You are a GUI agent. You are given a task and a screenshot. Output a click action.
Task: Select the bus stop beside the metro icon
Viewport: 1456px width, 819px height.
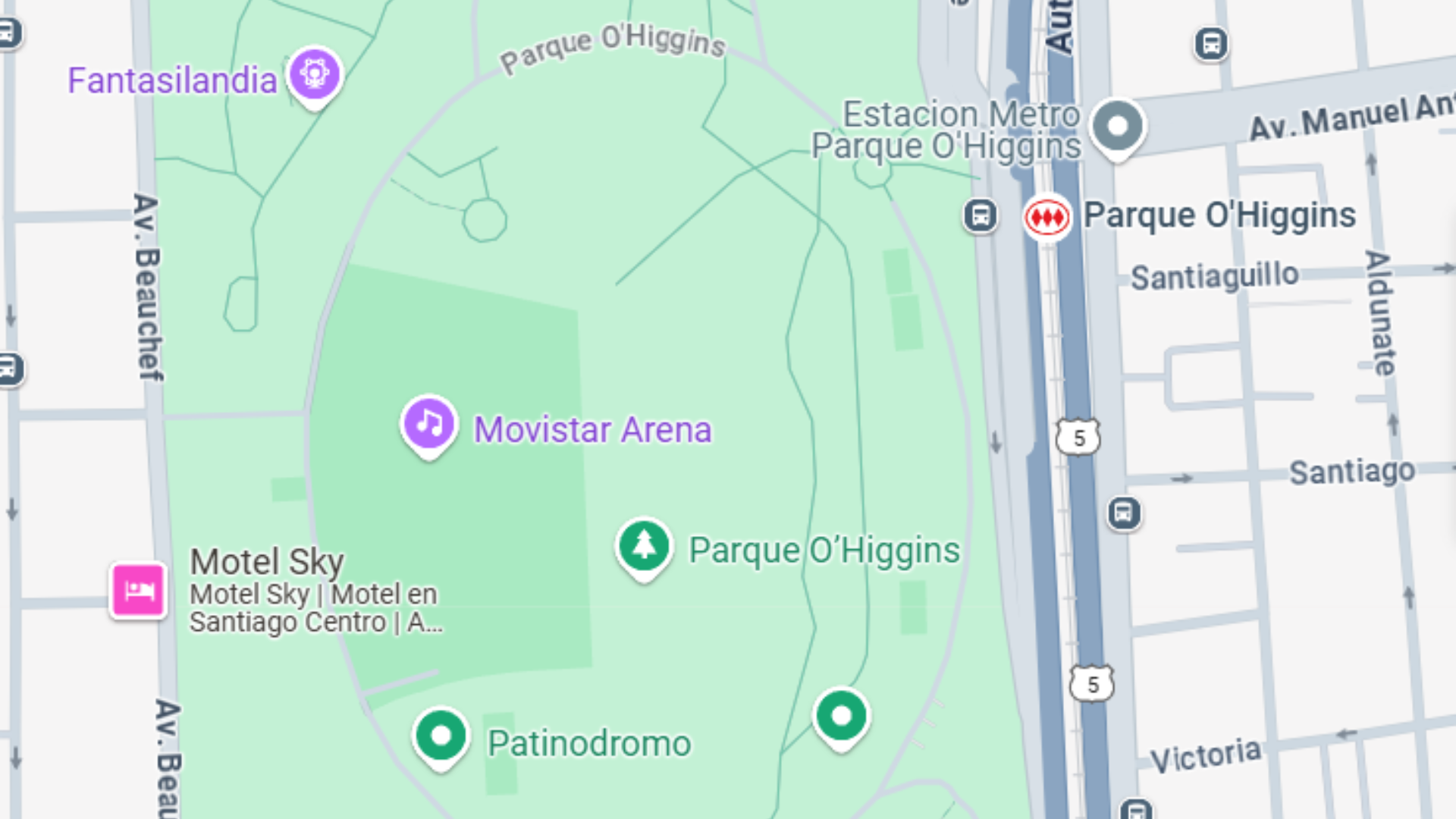(x=980, y=216)
